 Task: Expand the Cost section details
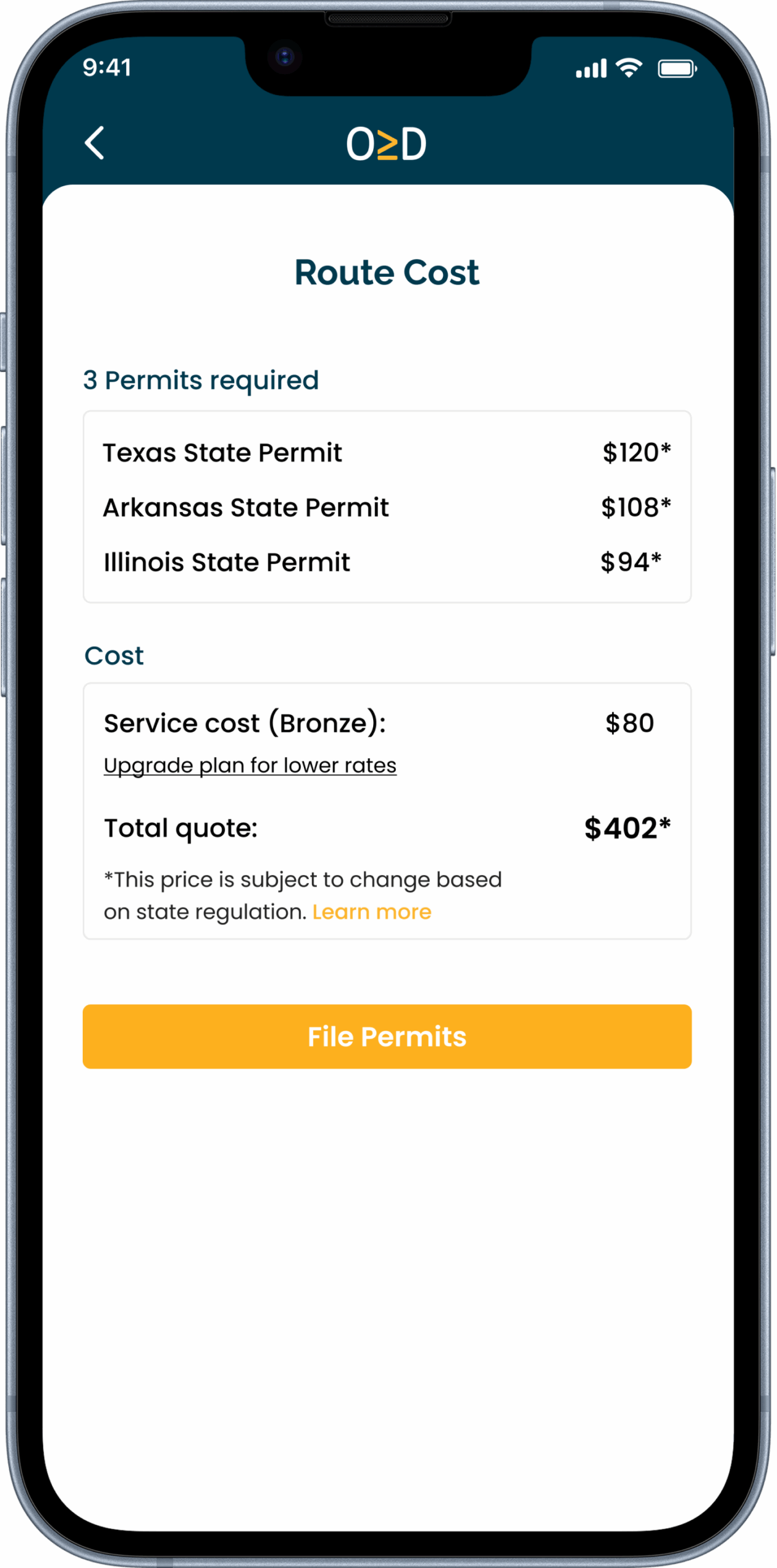click(113, 655)
